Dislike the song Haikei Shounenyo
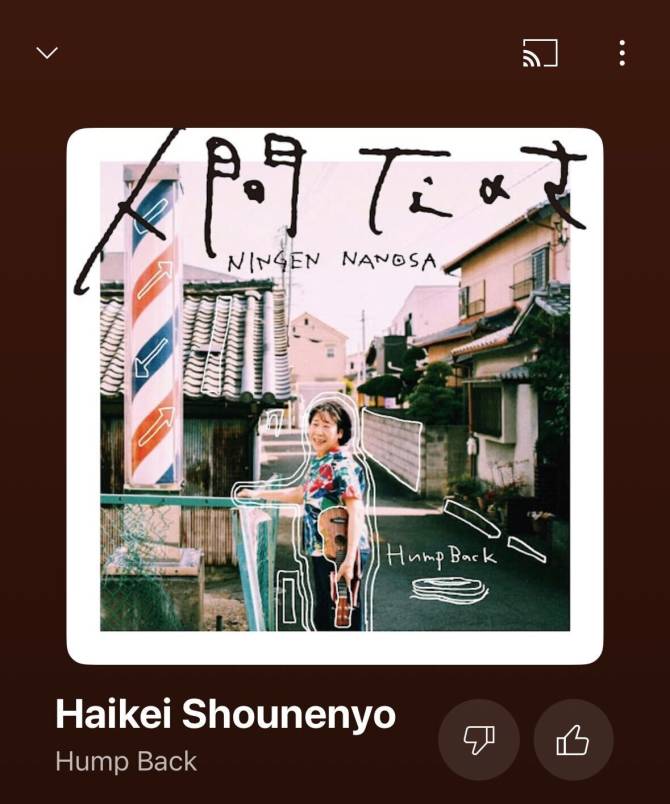 (x=478, y=740)
